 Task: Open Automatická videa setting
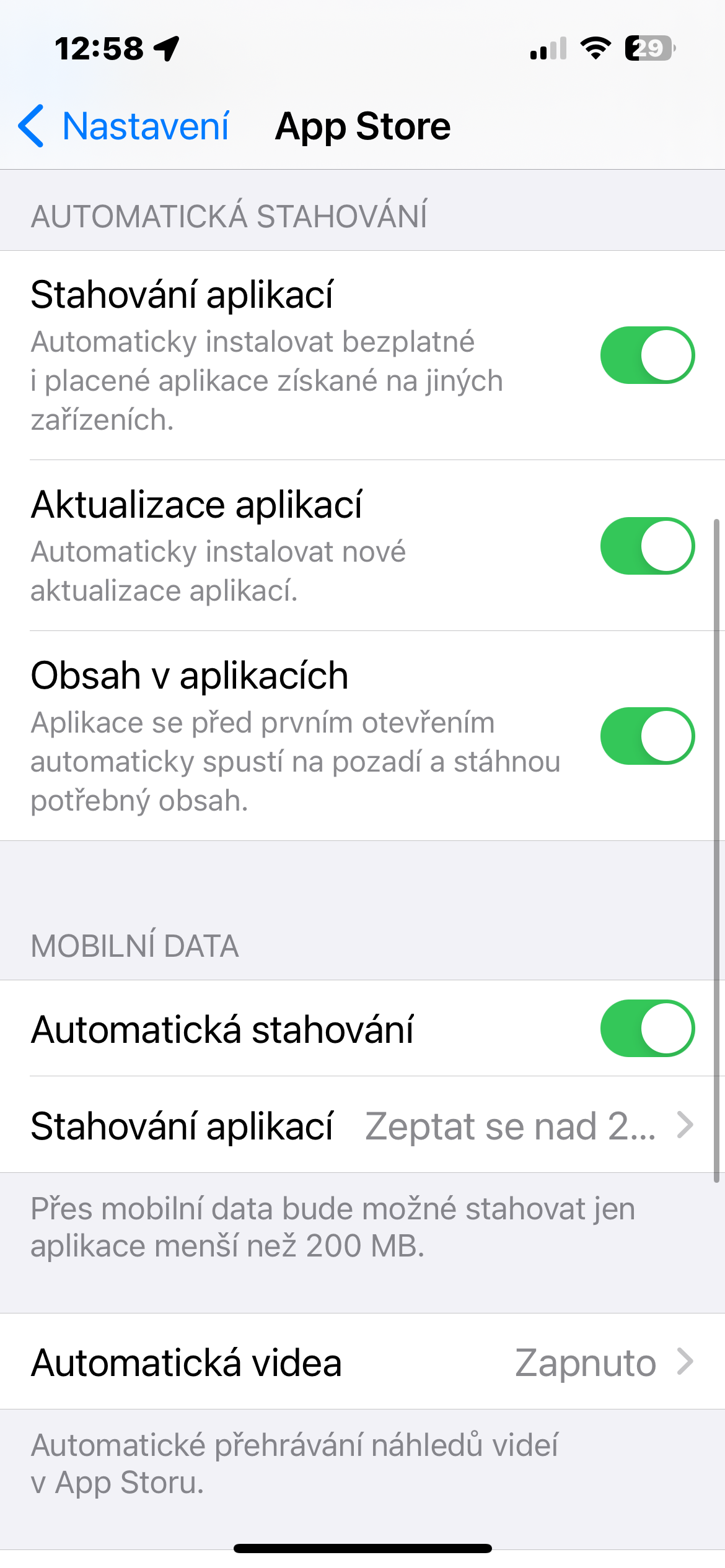pyautogui.click(x=362, y=1362)
